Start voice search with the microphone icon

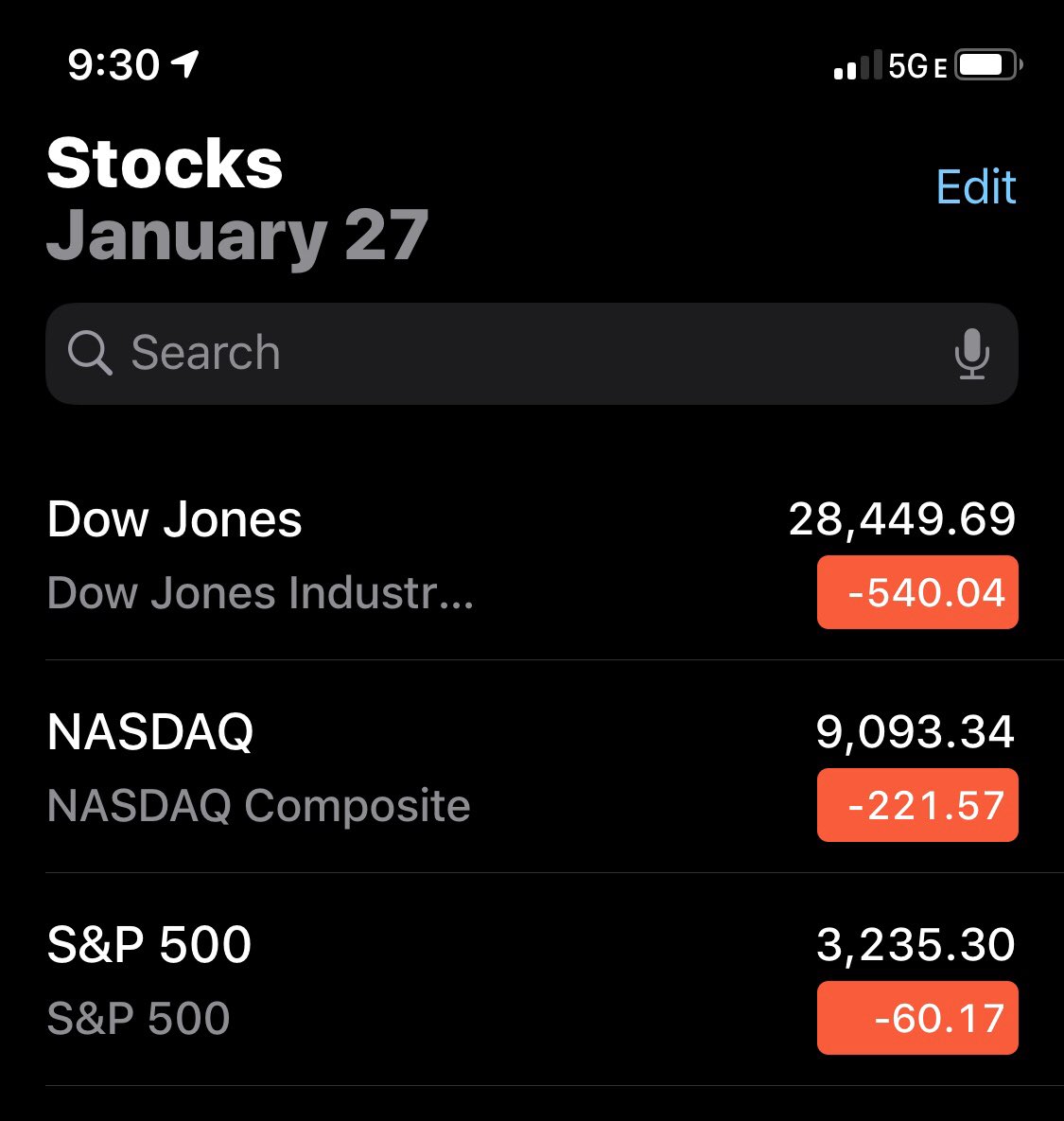click(x=972, y=353)
